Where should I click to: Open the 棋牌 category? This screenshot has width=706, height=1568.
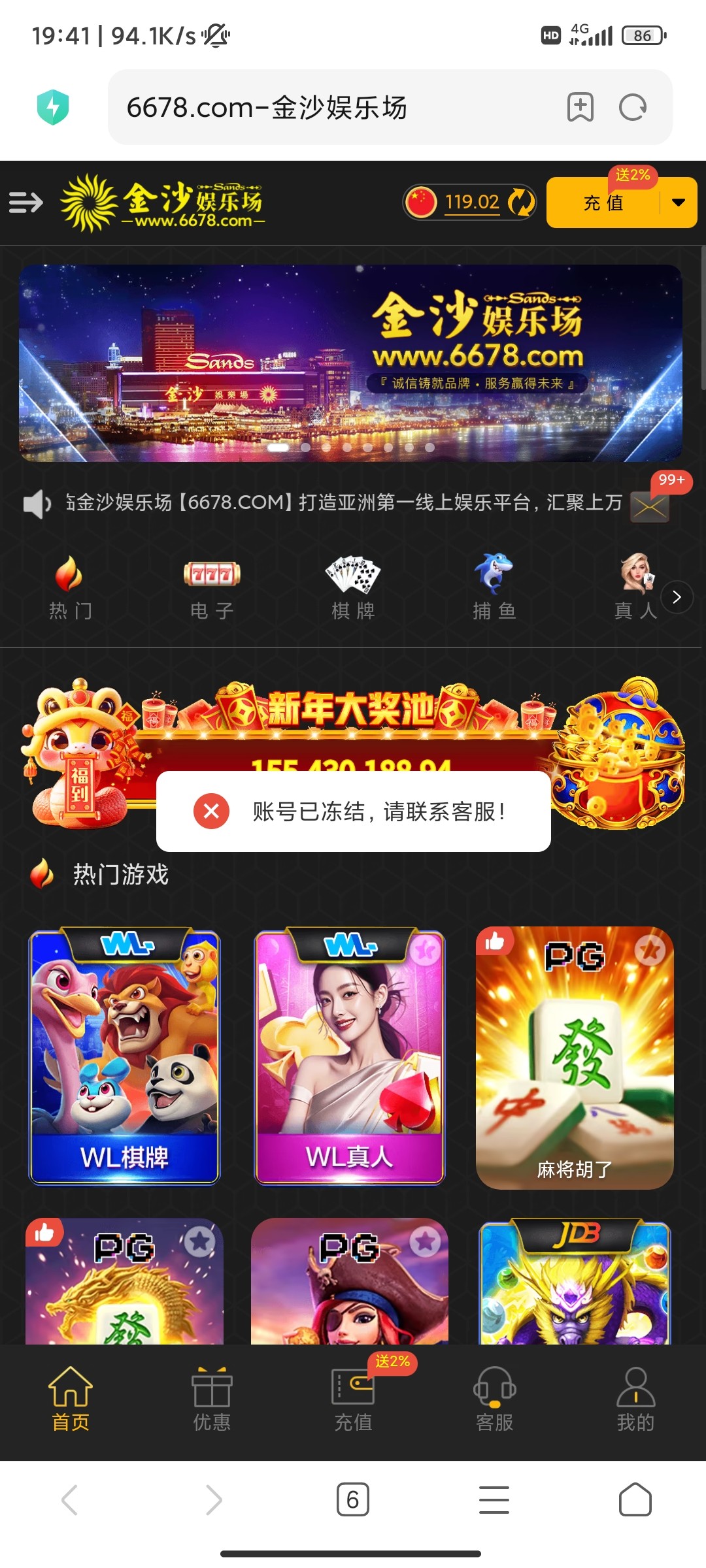tap(353, 588)
